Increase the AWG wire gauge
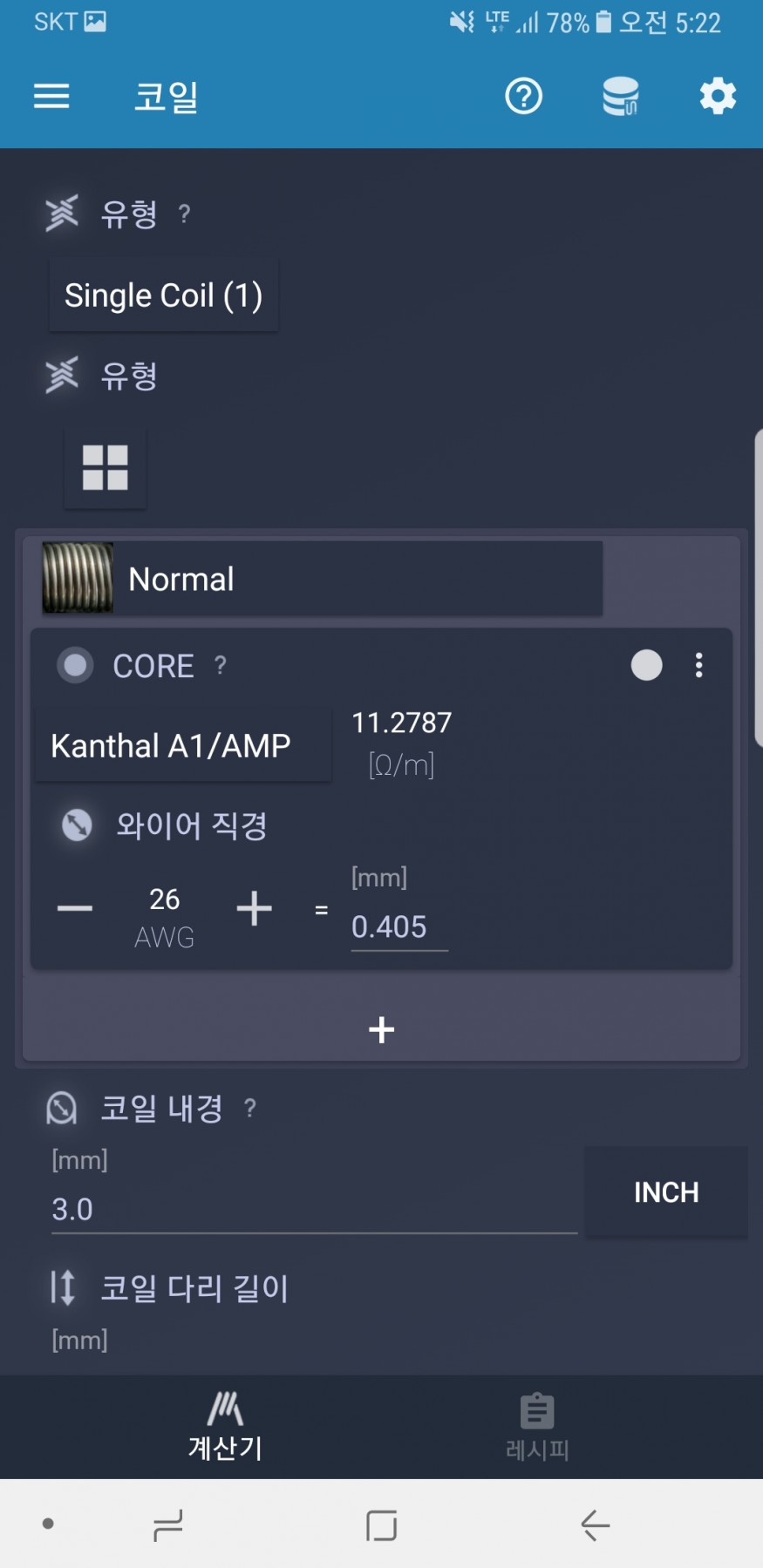This screenshot has width=763, height=1568. [254, 908]
